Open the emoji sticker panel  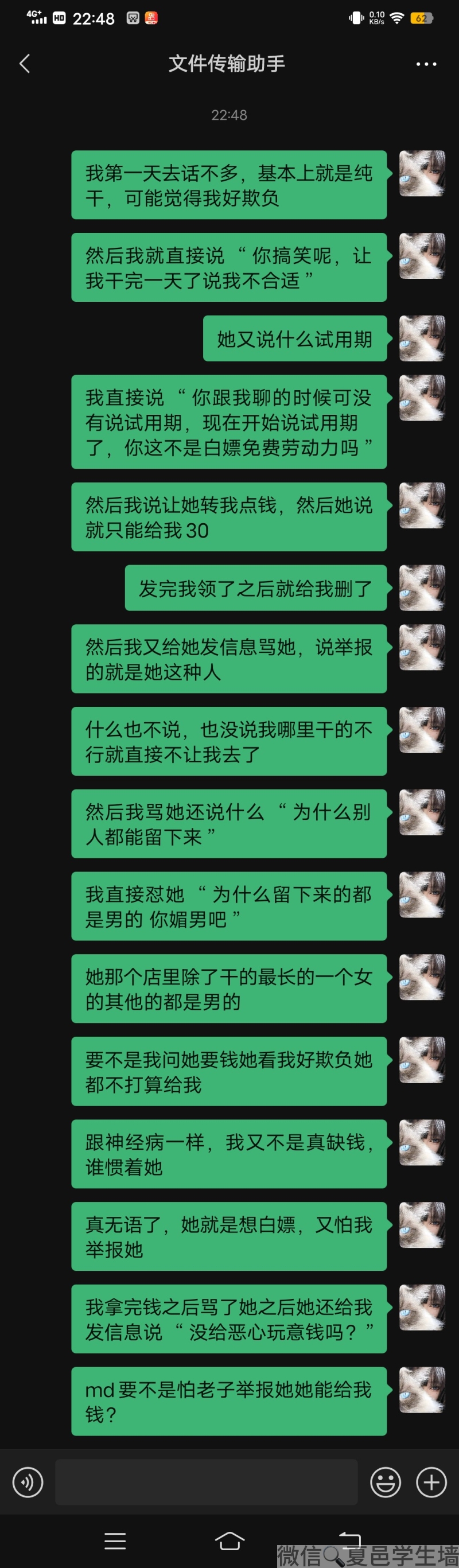pyautogui.click(x=386, y=1482)
